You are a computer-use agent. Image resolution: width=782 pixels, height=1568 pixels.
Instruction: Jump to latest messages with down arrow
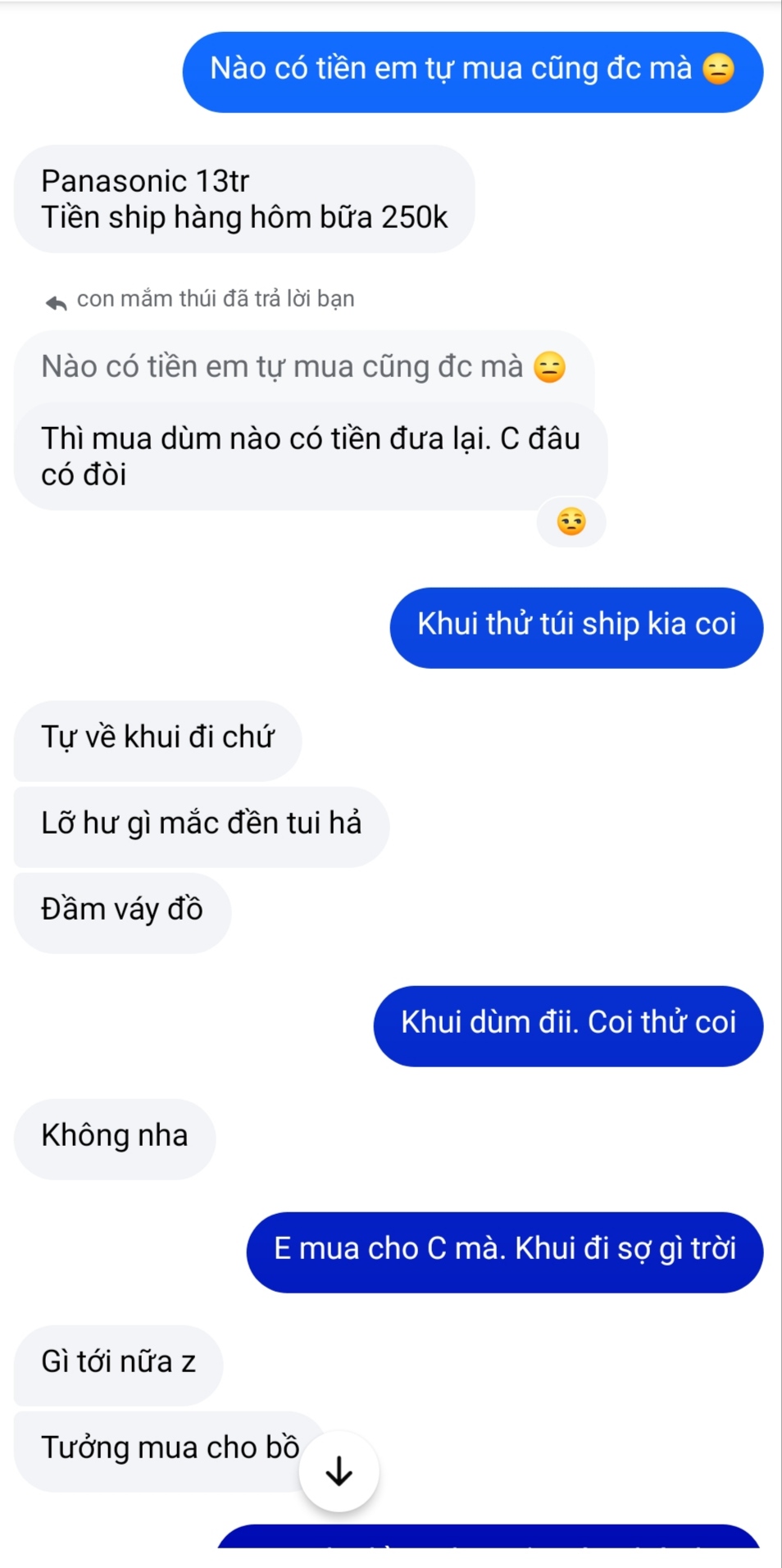pyautogui.click(x=339, y=1472)
